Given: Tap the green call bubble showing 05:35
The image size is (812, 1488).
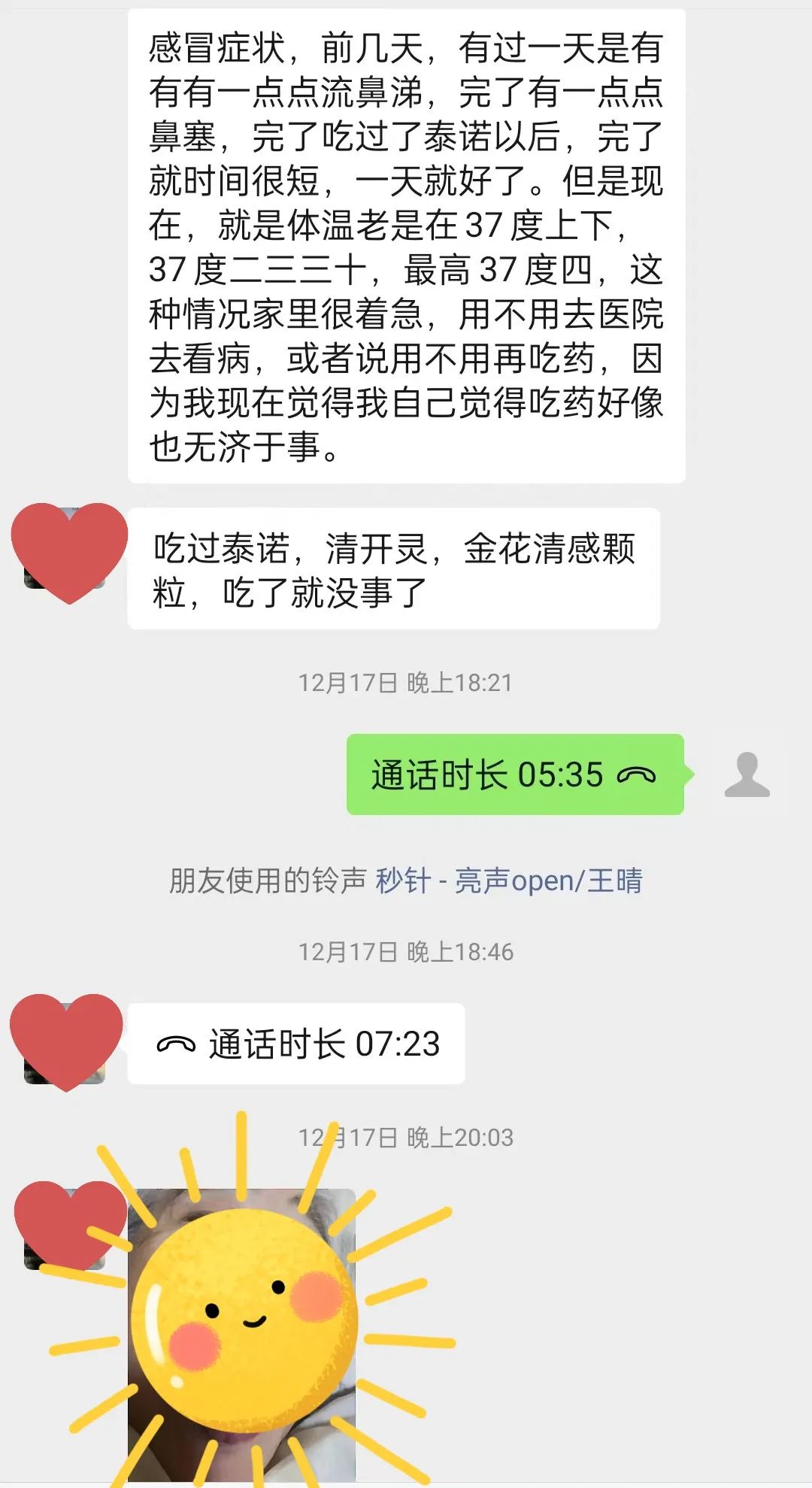Looking at the screenshot, I should 514,774.
